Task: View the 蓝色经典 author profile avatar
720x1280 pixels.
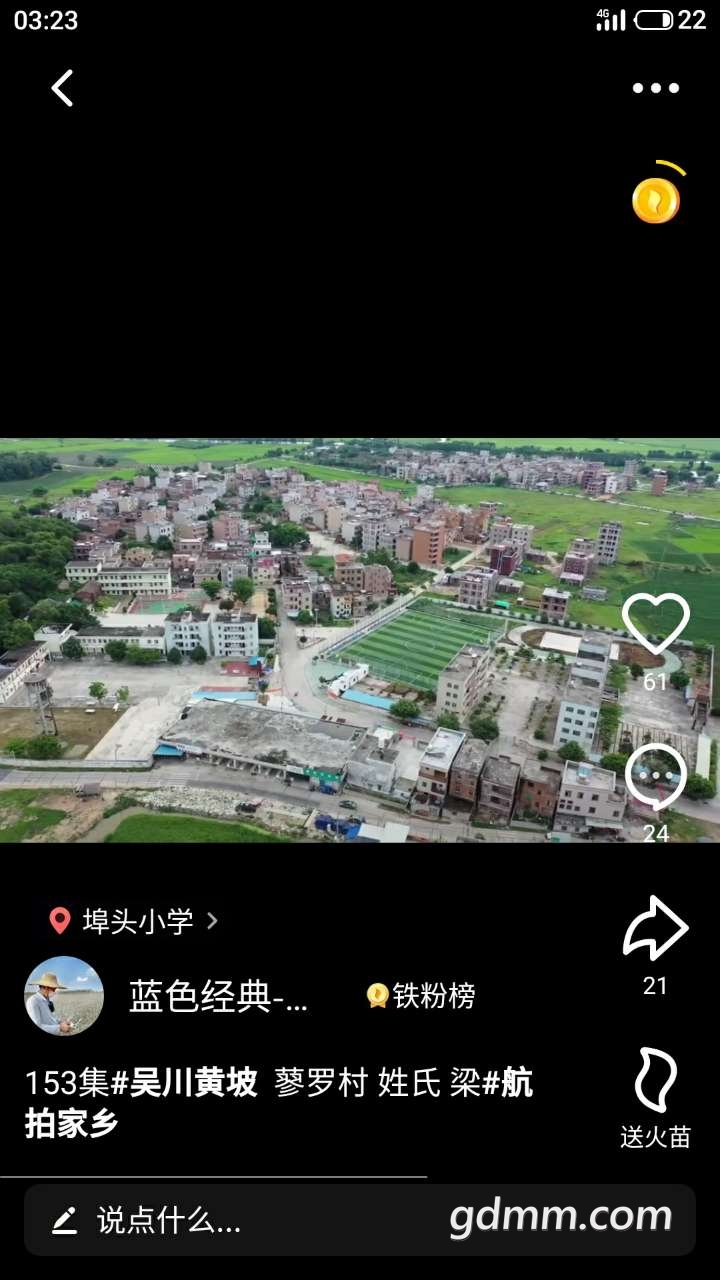Action: 64,996
